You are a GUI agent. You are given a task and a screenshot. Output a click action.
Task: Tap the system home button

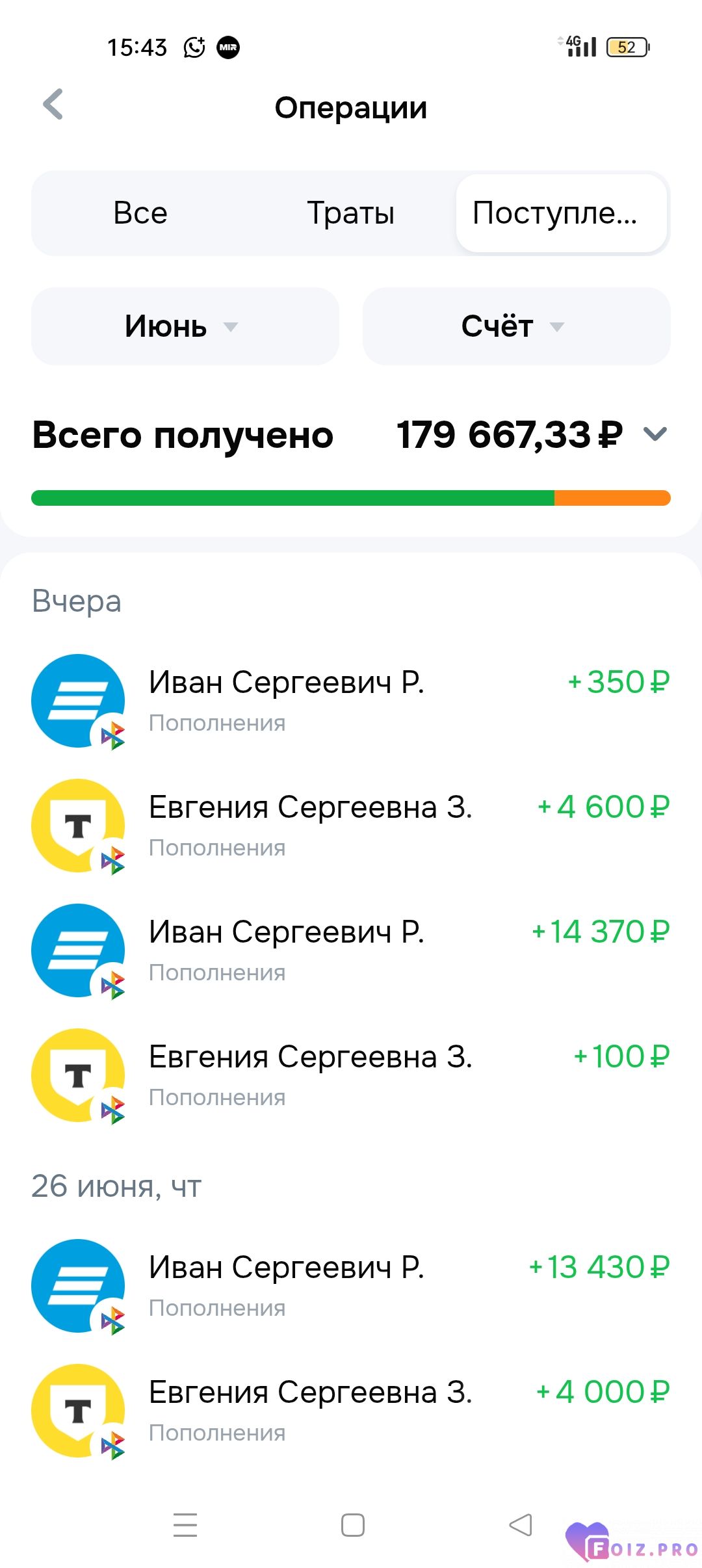coord(352,1525)
